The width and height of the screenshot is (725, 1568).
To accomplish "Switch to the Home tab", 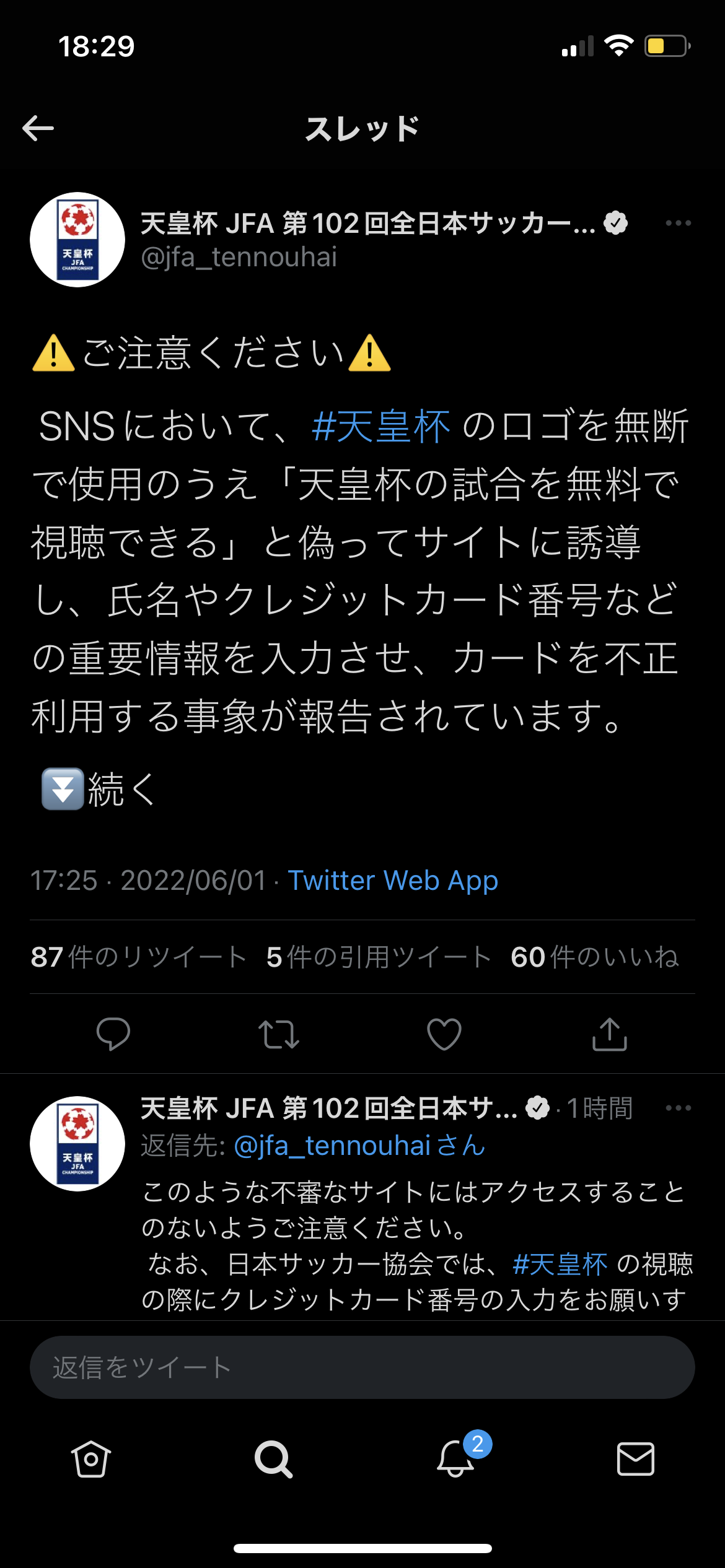I will pyautogui.click(x=91, y=1459).
